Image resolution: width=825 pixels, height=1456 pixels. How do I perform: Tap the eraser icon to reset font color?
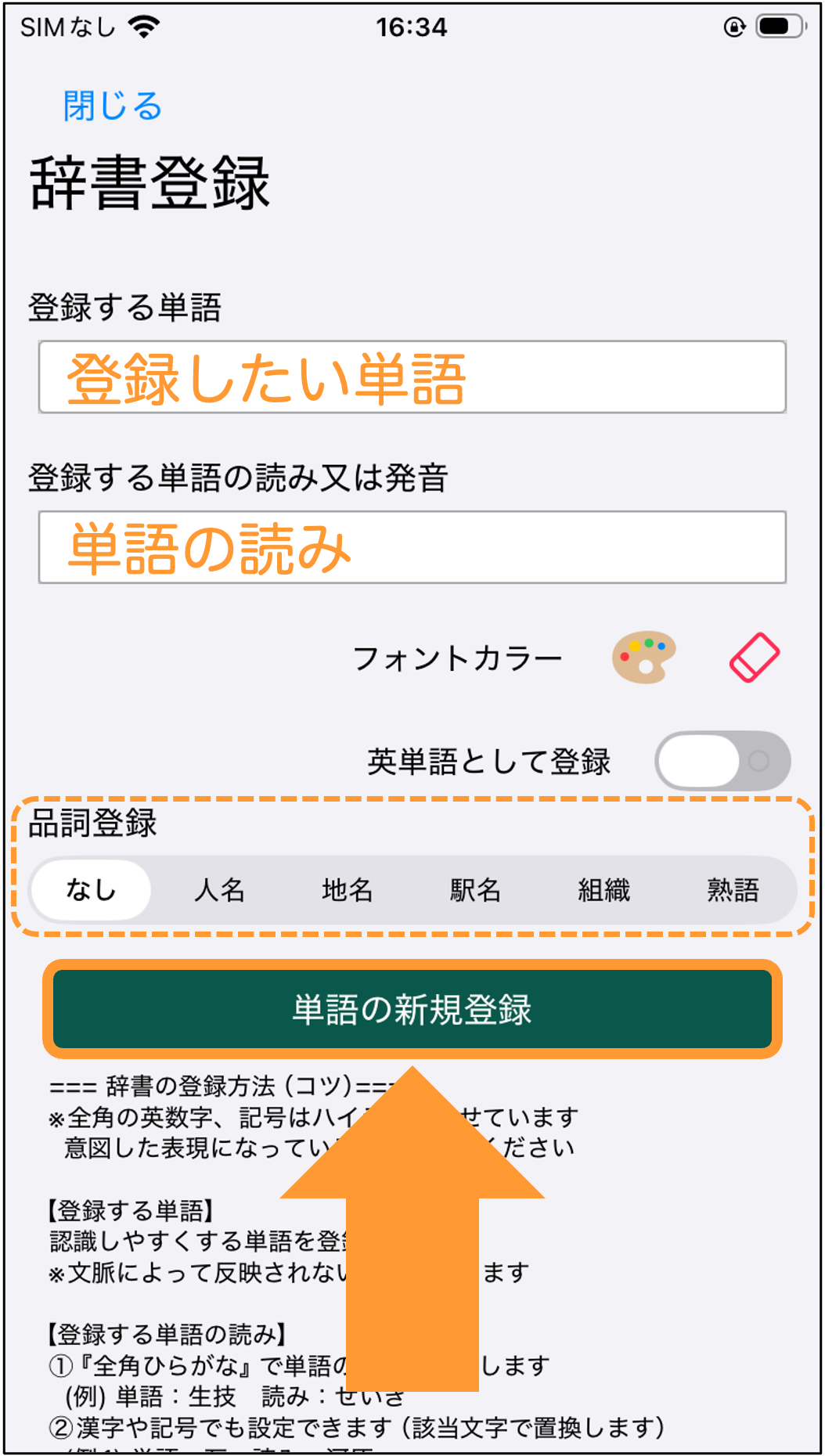tap(755, 658)
